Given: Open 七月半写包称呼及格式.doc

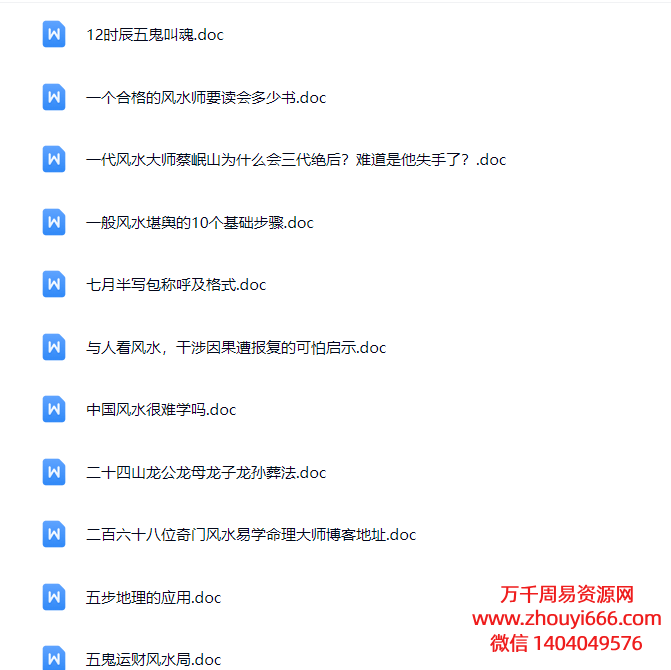Looking at the screenshot, I should tap(176, 285).
